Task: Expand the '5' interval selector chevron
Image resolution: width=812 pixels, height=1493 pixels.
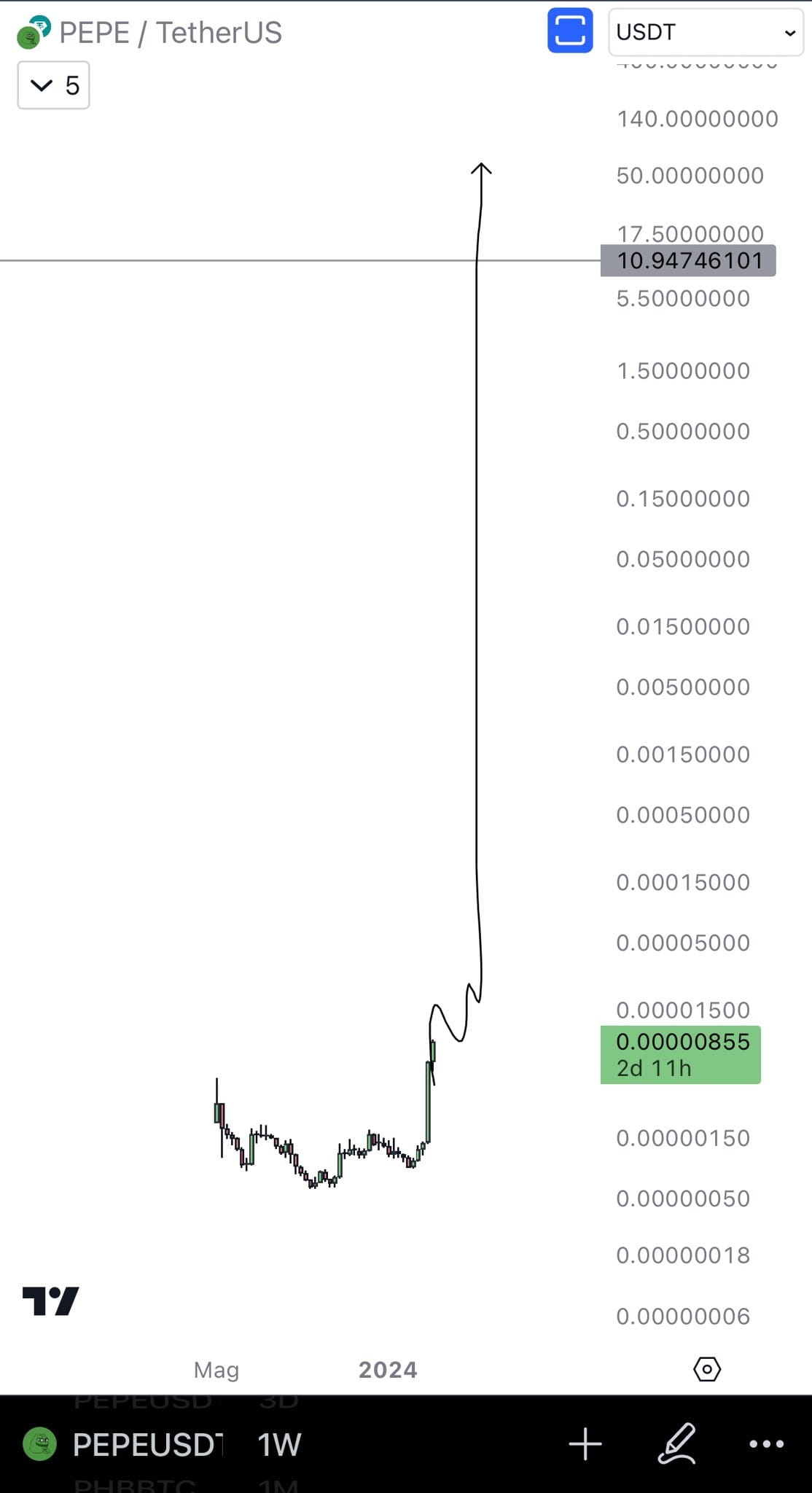Action: (x=41, y=85)
